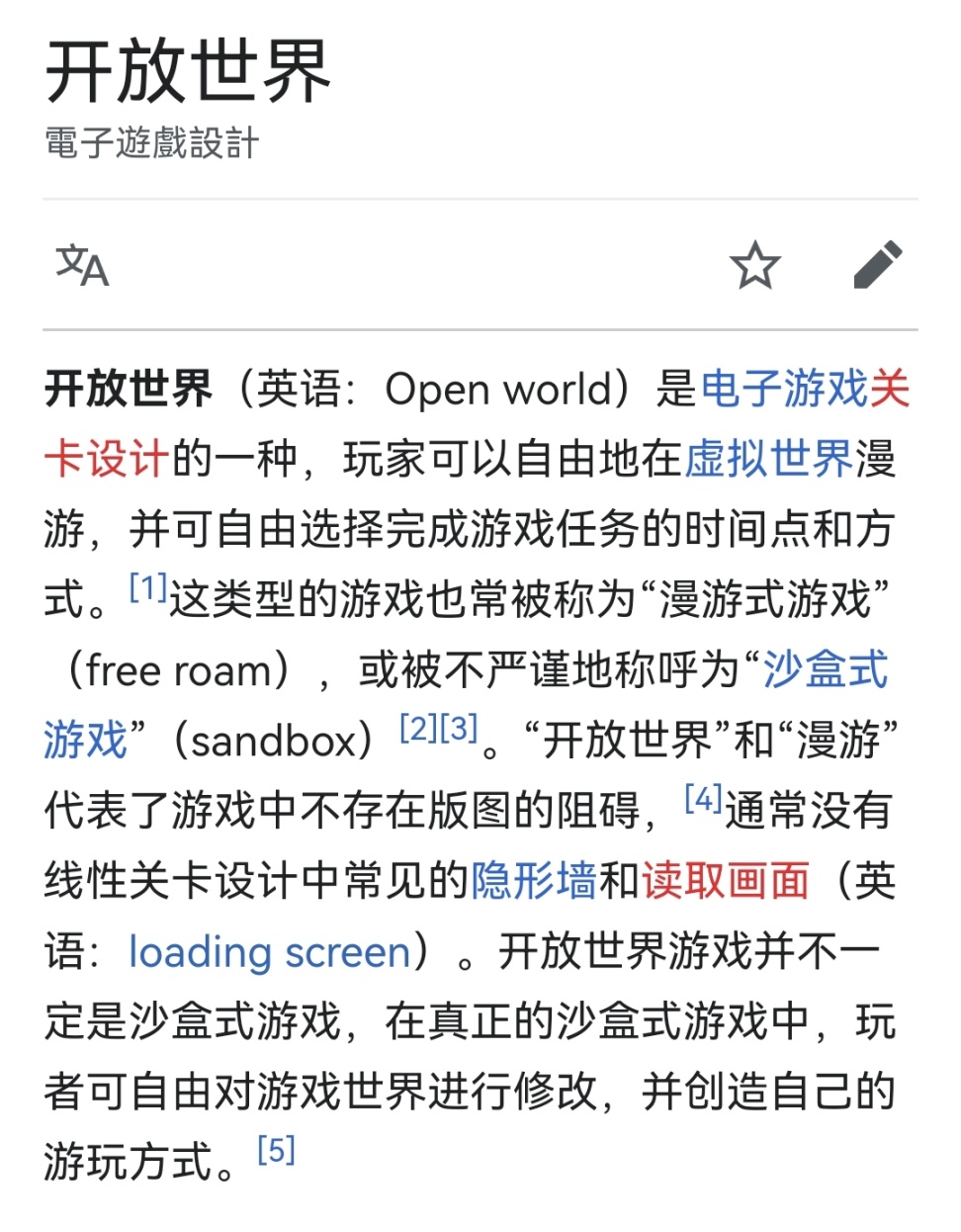
Task: Jump to footnote [4]
Action: [x=703, y=799]
